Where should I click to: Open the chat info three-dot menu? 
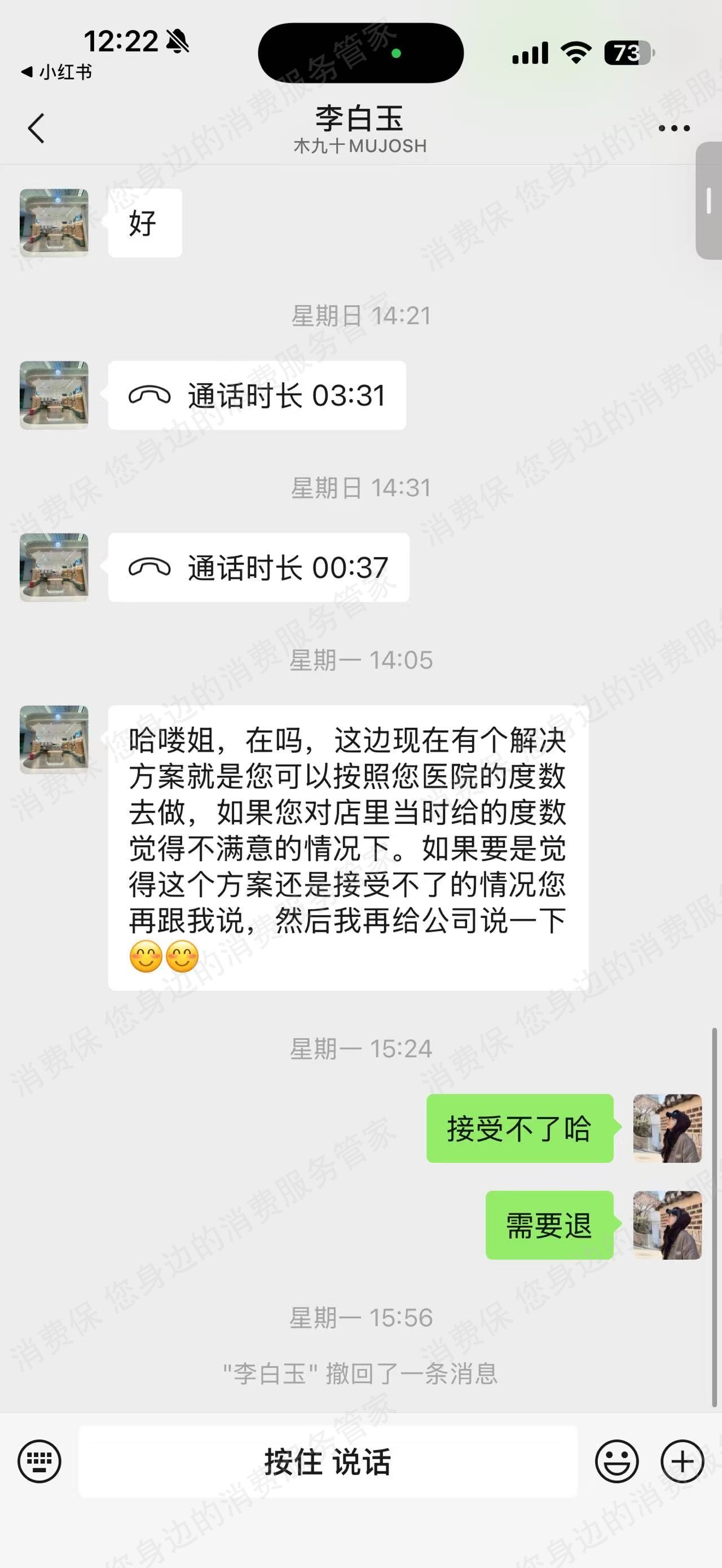click(x=674, y=129)
